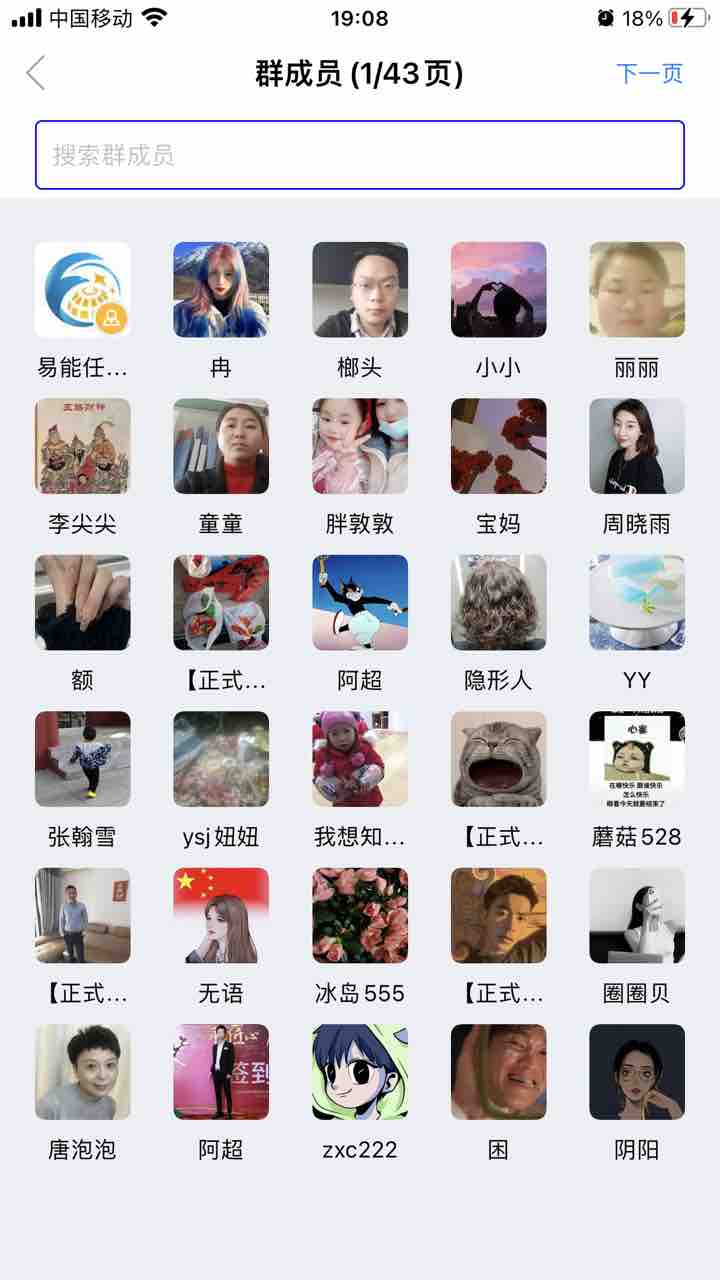
Task: Go back using the top-left arrow
Action: click(36, 73)
